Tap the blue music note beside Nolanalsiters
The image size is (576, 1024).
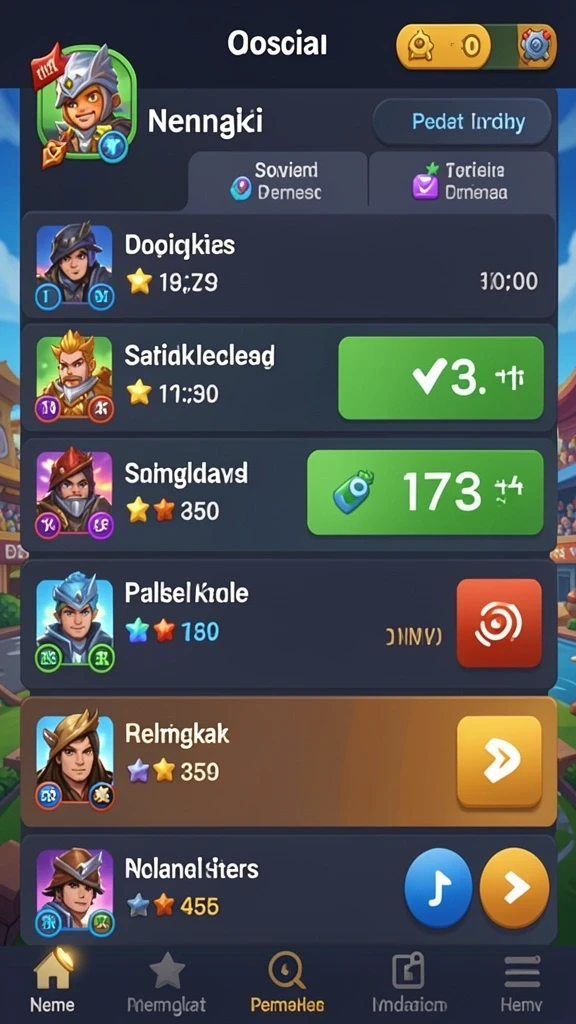[438, 888]
